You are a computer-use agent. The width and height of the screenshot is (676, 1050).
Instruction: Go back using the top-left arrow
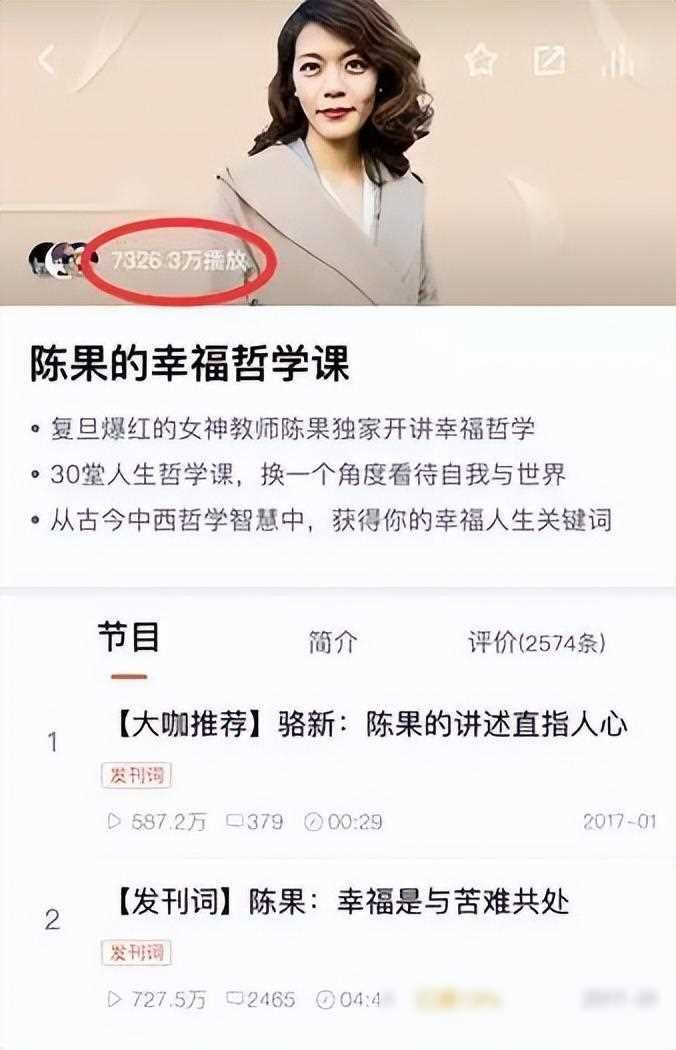[x=46, y=60]
